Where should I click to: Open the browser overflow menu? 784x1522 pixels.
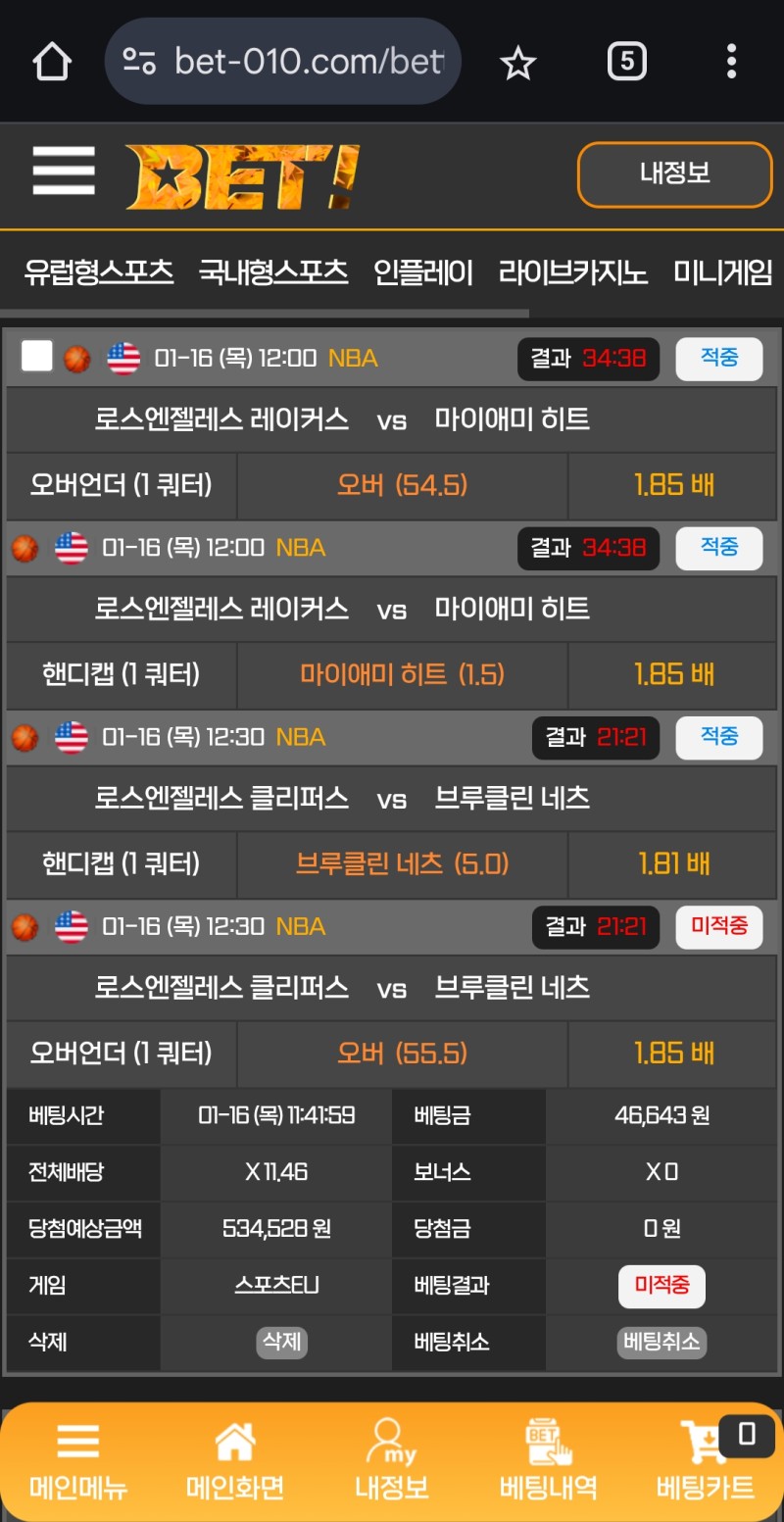click(731, 62)
